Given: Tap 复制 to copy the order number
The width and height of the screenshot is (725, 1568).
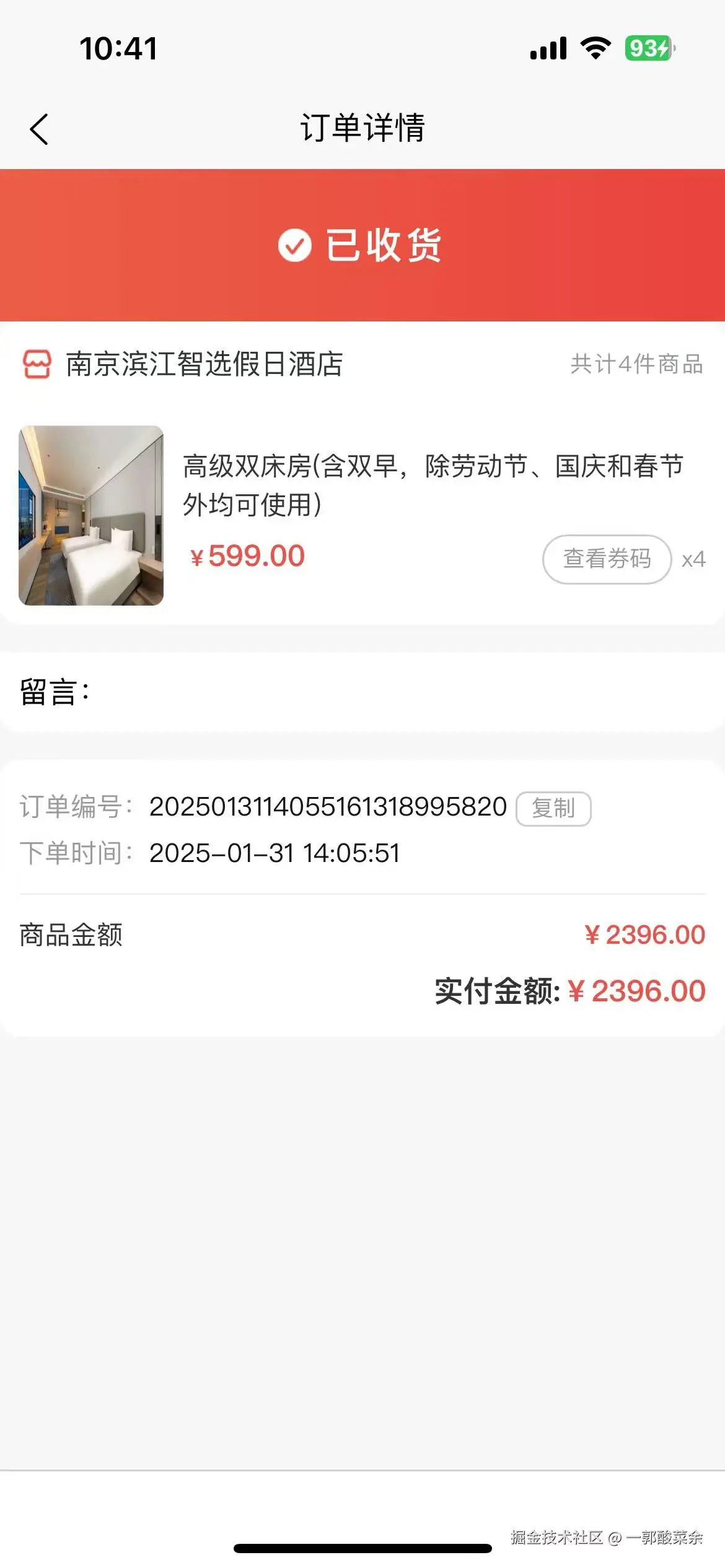Looking at the screenshot, I should [x=553, y=808].
